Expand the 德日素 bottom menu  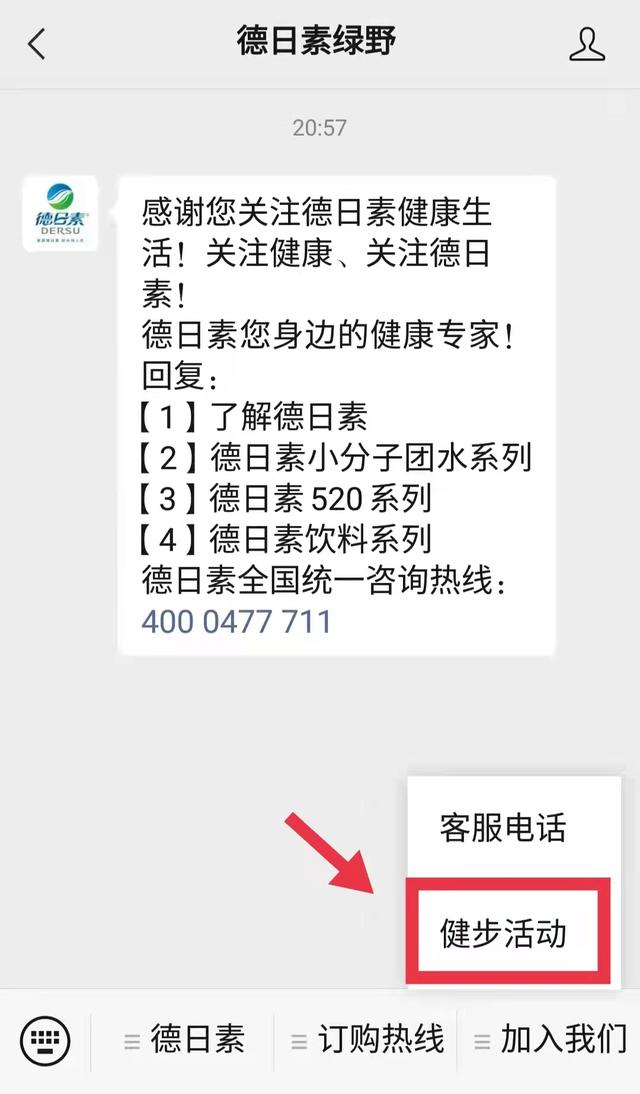(184, 1041)
